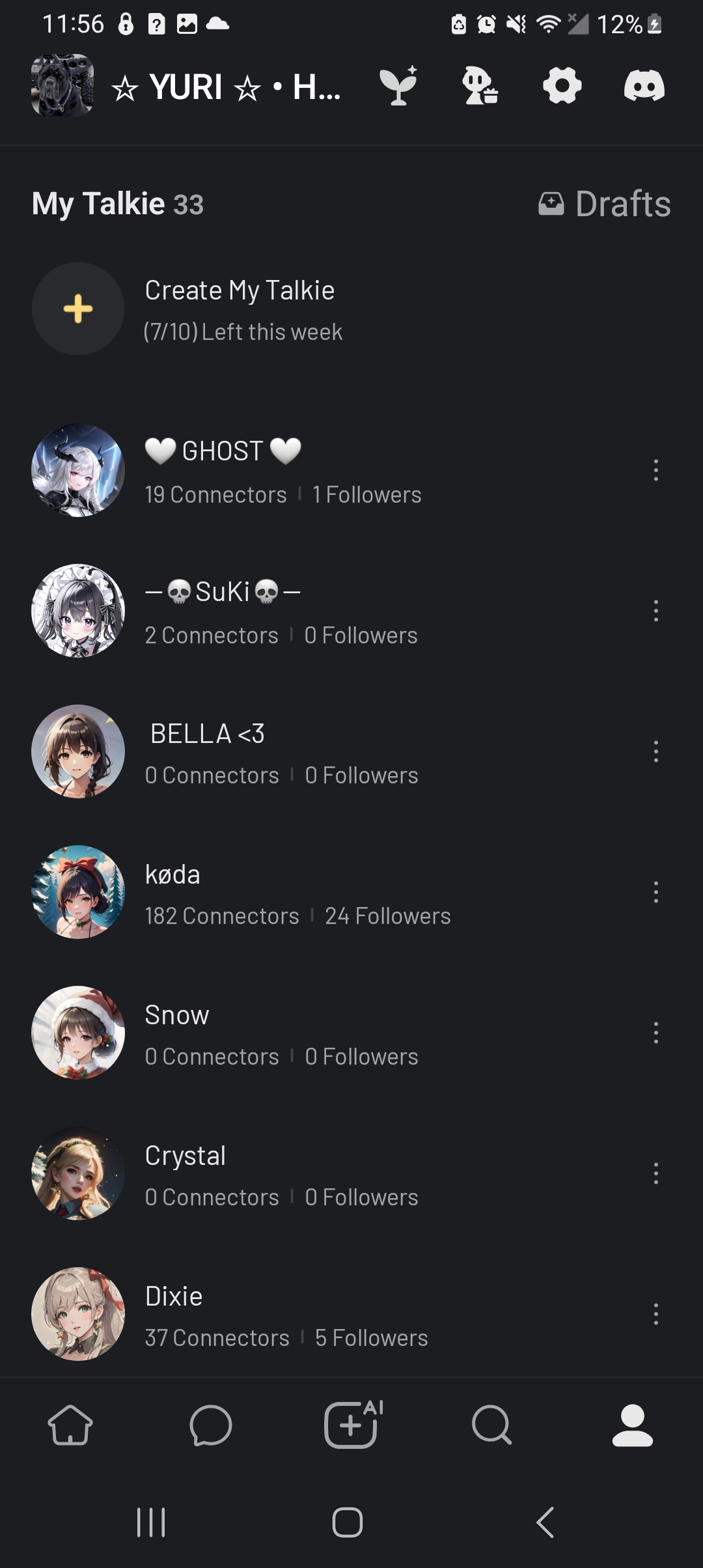Open more options for køda
This screenshot has width=703, height=1568.
tap(655, 892)
